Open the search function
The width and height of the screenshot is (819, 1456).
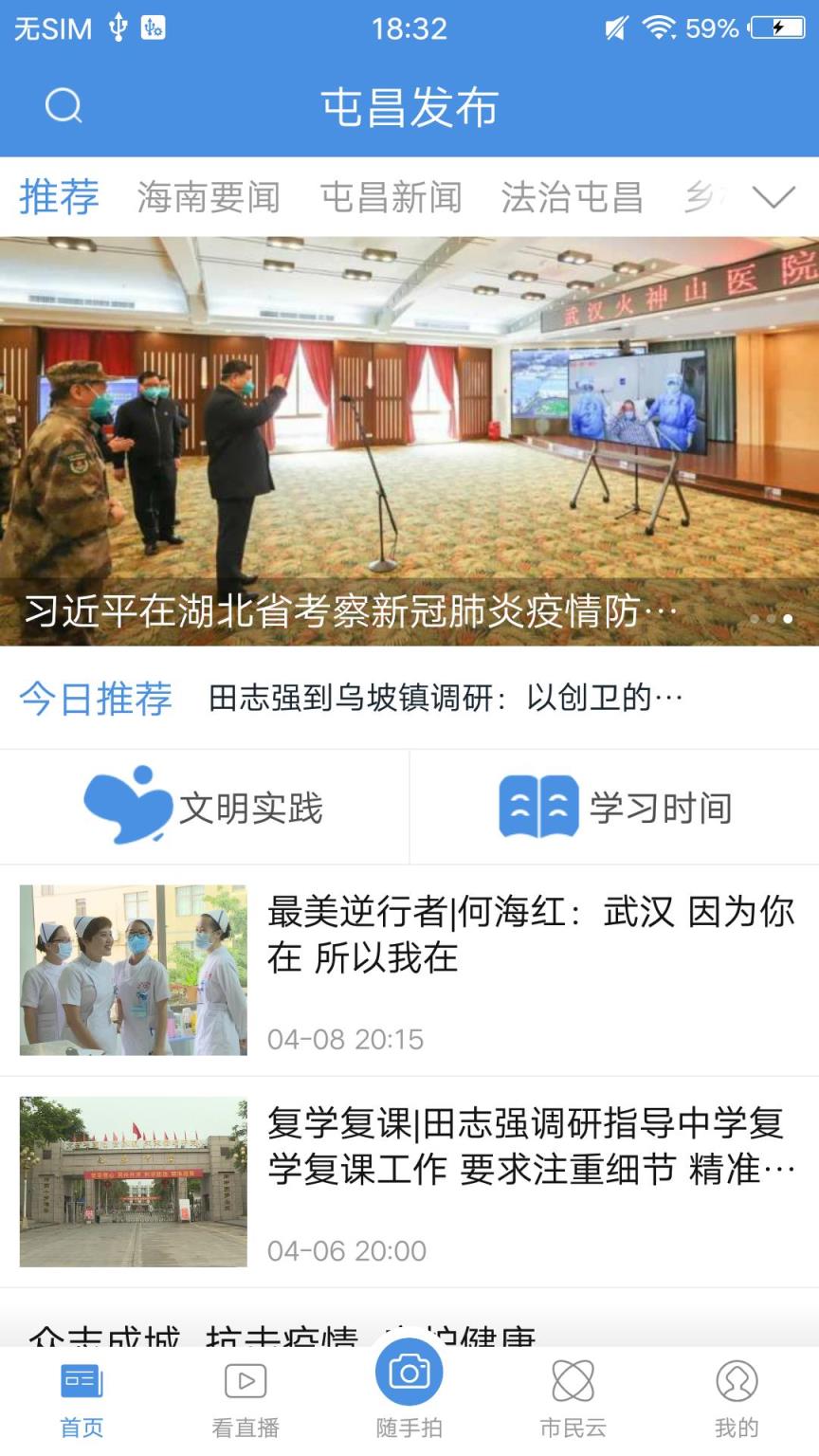(x=63, y=106)
